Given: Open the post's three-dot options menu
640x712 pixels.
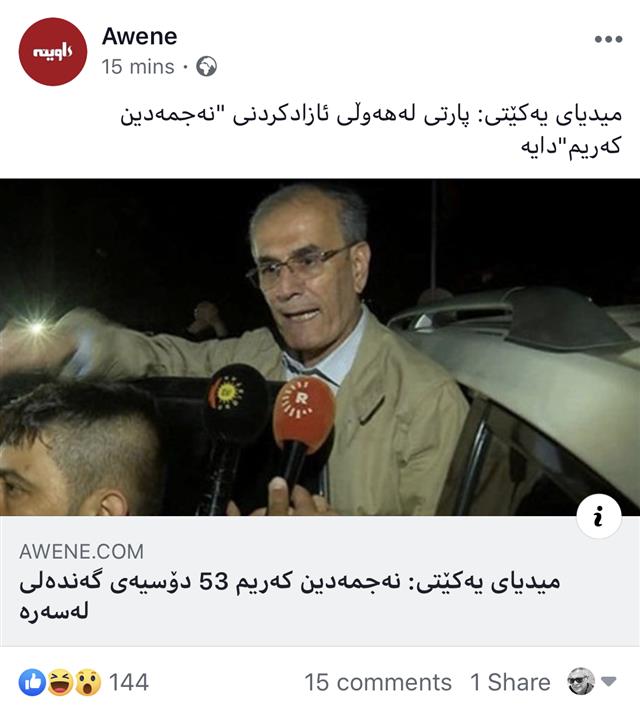Looking at the screenshot, I should [608, 39].
